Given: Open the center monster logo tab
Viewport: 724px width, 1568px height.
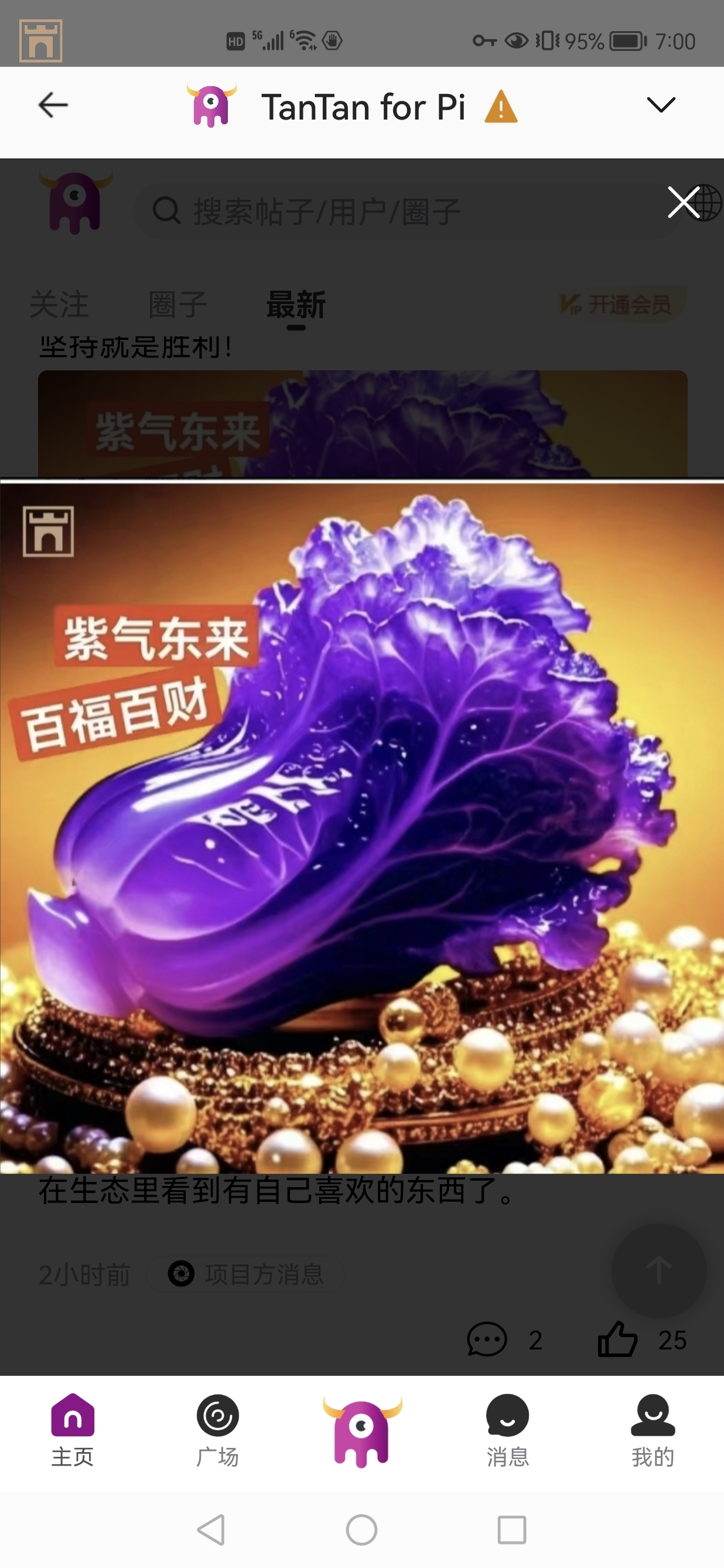Looking at the screenshot, I should point(362,1431).
